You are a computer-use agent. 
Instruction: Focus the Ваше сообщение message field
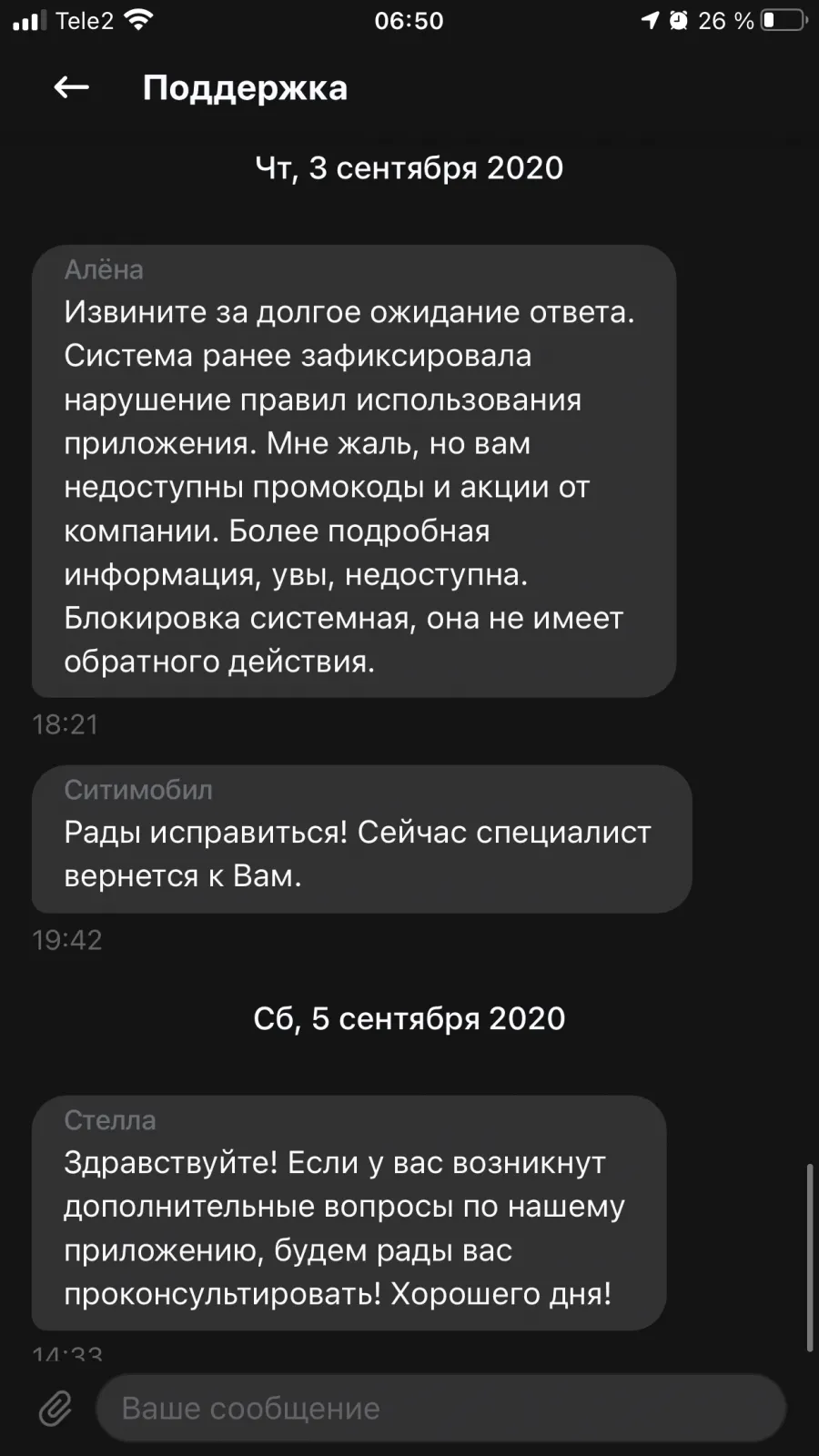440,1408
